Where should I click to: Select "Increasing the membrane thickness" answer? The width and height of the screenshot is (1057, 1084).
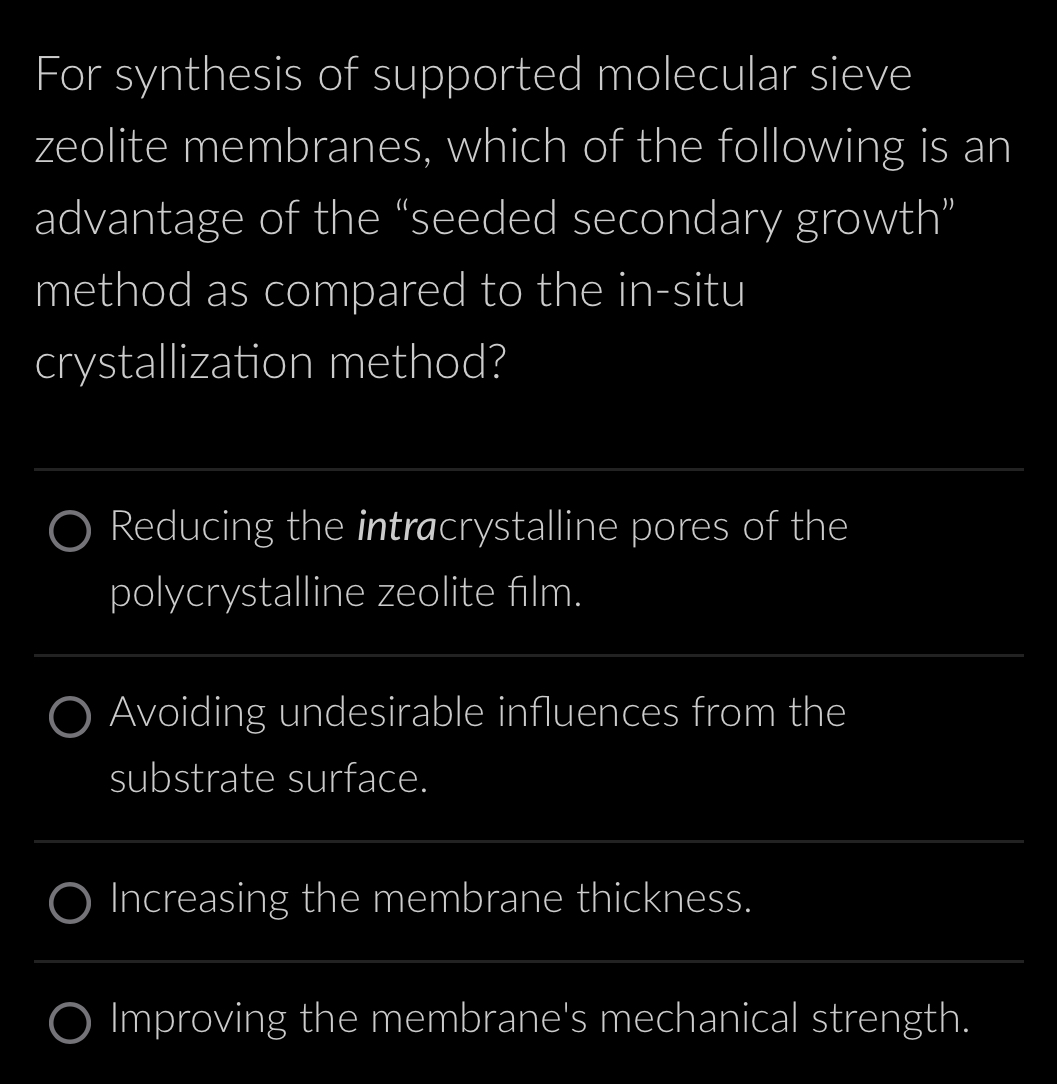[x=70, y=905]
